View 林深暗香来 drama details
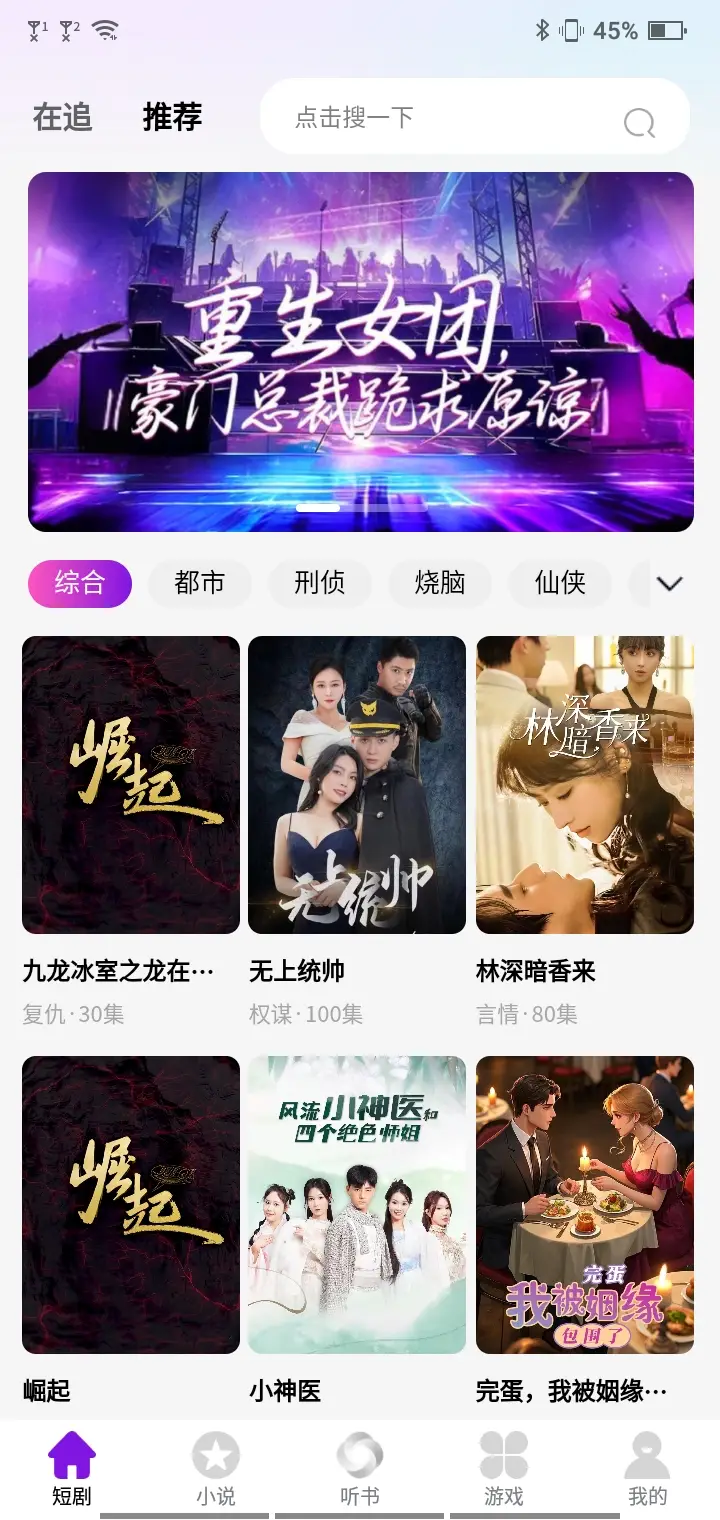The width and height of the screenshot is (720, 1520). 585,785
